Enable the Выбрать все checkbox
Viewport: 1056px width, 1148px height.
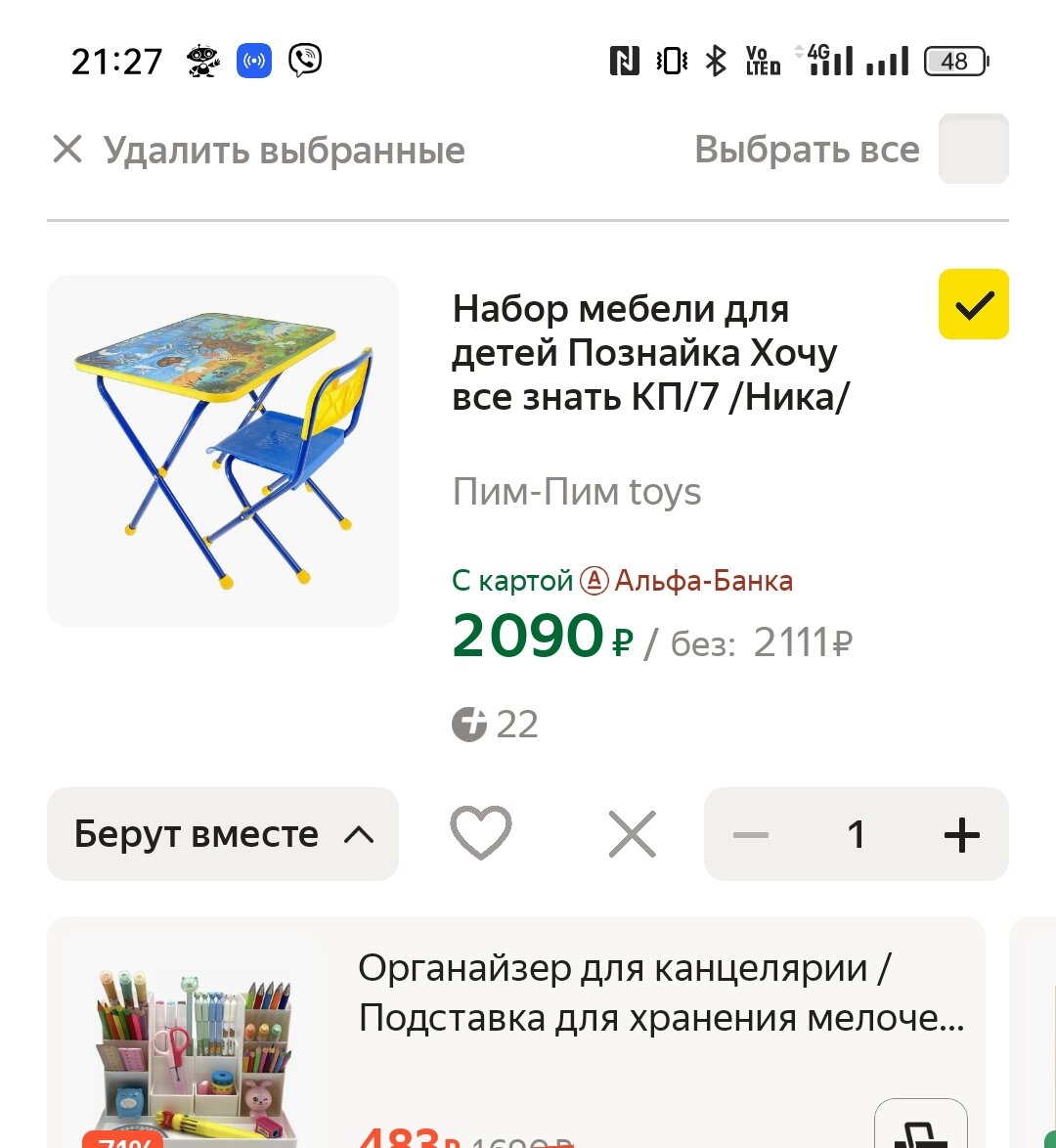973,148
